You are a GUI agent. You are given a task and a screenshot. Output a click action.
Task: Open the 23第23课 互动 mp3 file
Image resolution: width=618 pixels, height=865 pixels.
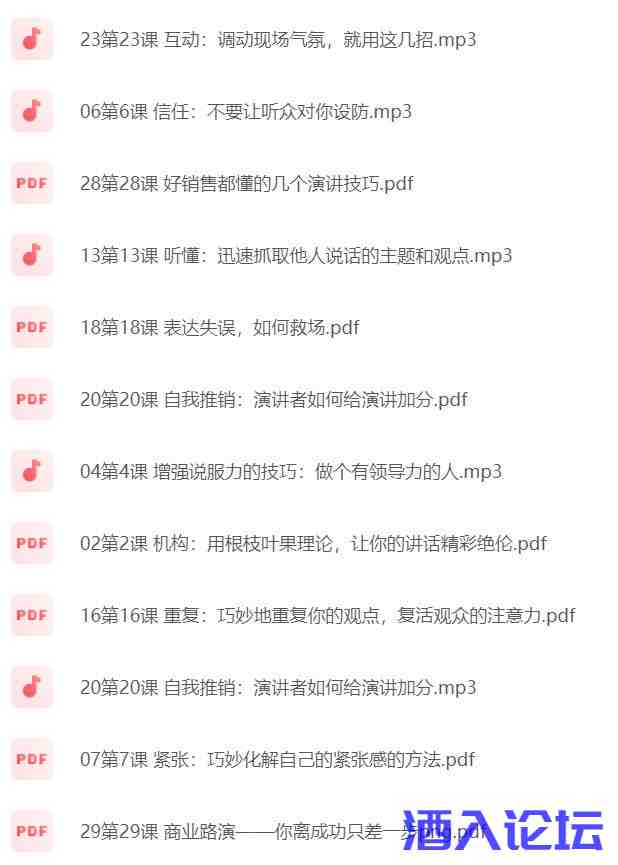point(278,40)
